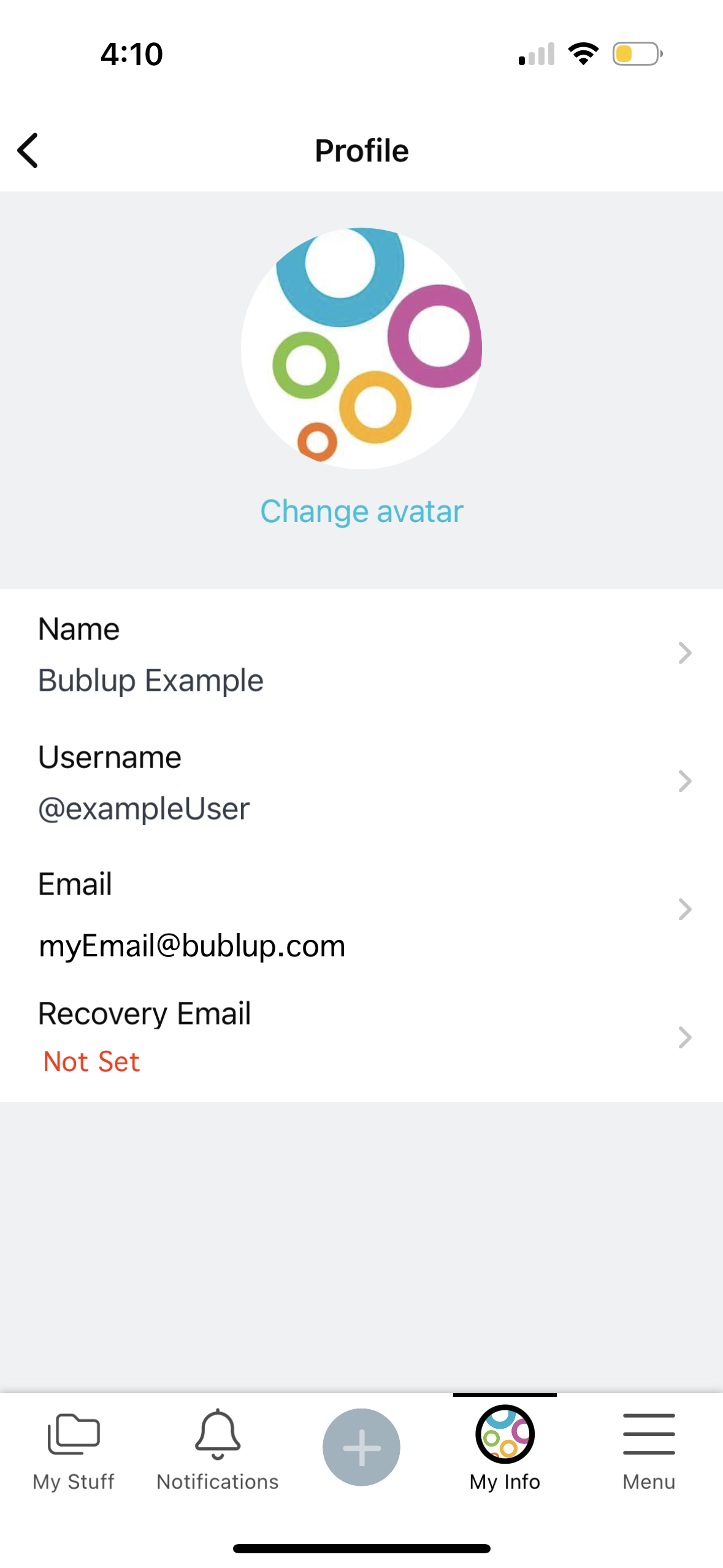Edit the Username @exampleUser
Screen dimensions: 723x1568
362,782
